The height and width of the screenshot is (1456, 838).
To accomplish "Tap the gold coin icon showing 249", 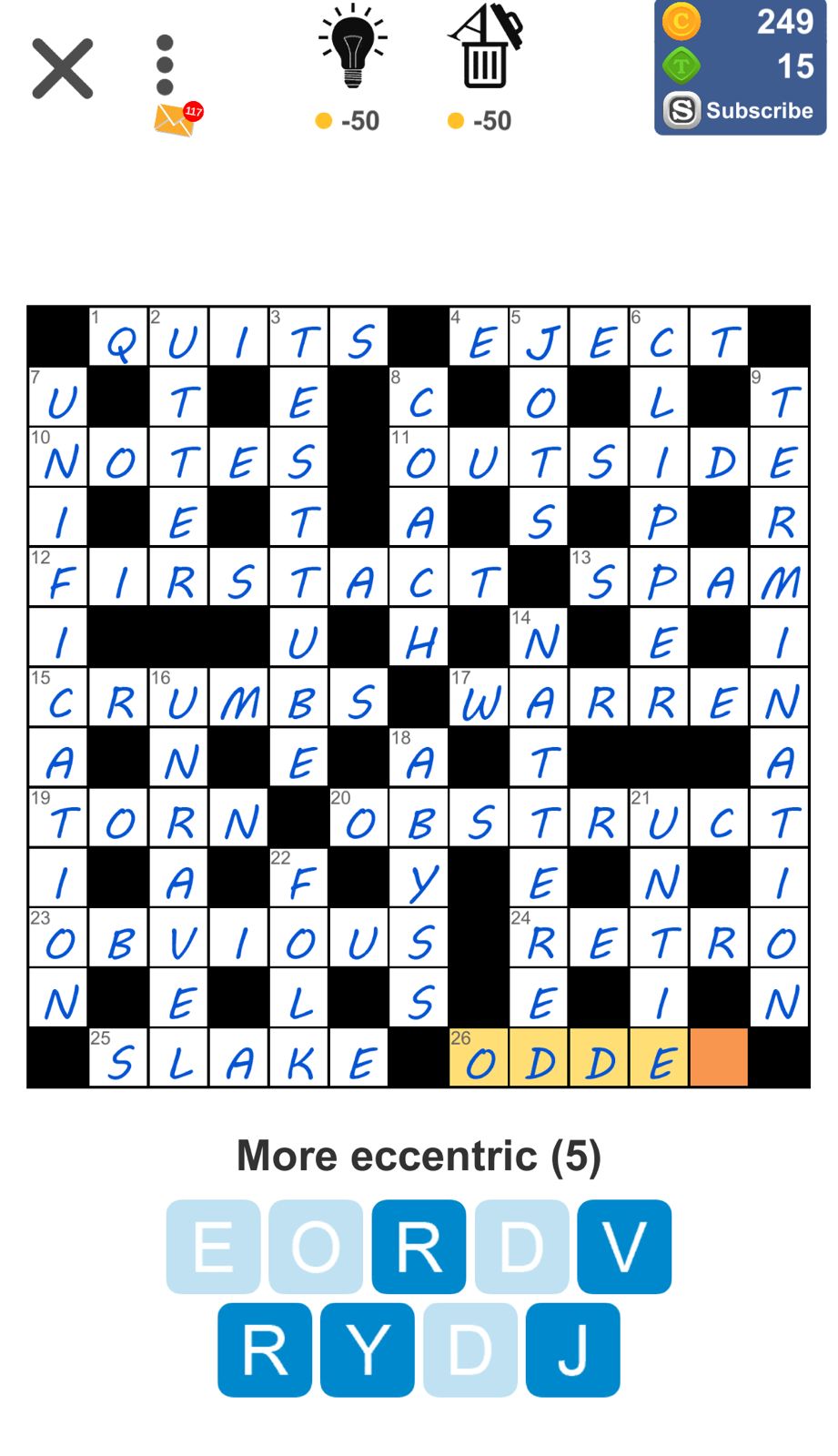I will click(x=681, y=23).
